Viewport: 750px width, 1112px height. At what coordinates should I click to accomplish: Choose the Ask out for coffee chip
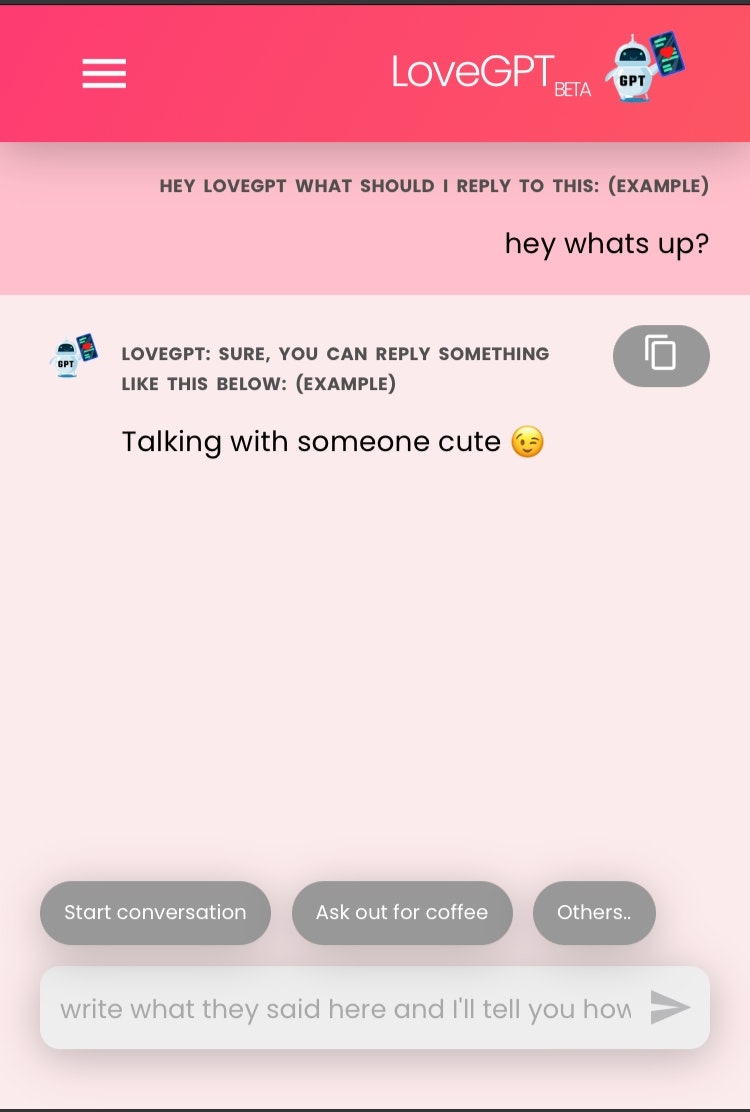coord(402,912)
